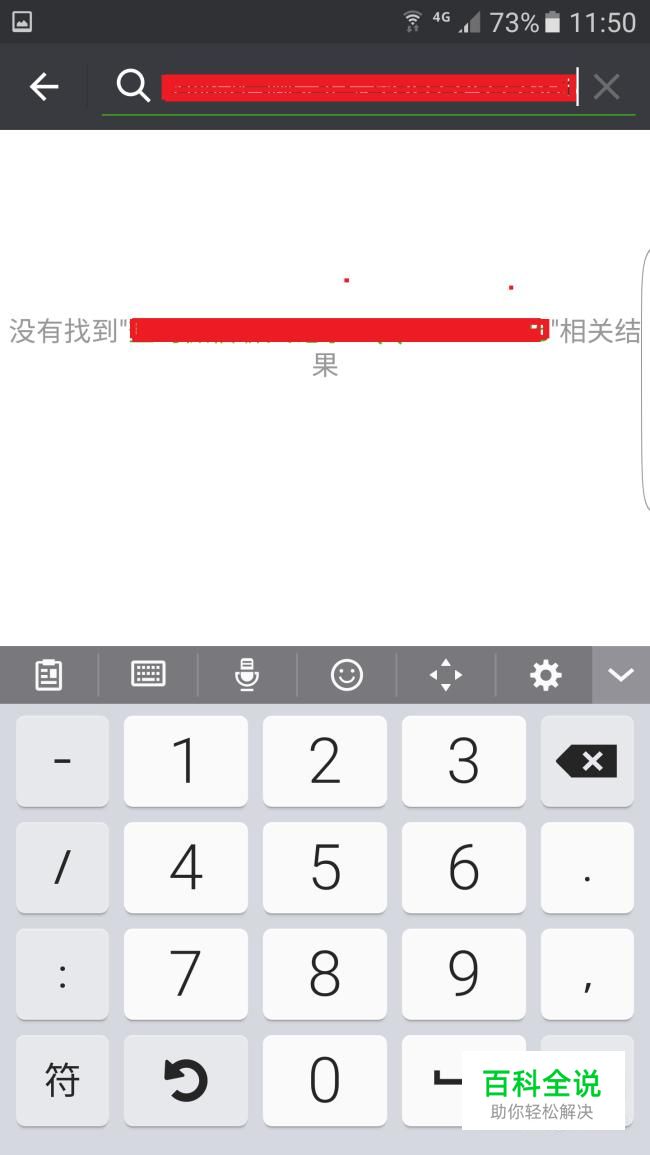Open the emoji smiley panel
This screenshot has height=1155, width=650.
pyautogui.click(x=346, y=674)
